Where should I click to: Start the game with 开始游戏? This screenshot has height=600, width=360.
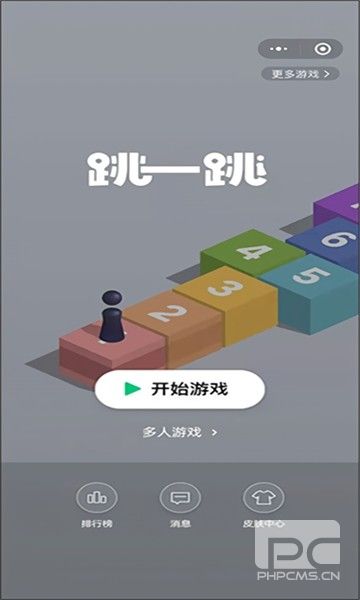(x=180, y=389)
